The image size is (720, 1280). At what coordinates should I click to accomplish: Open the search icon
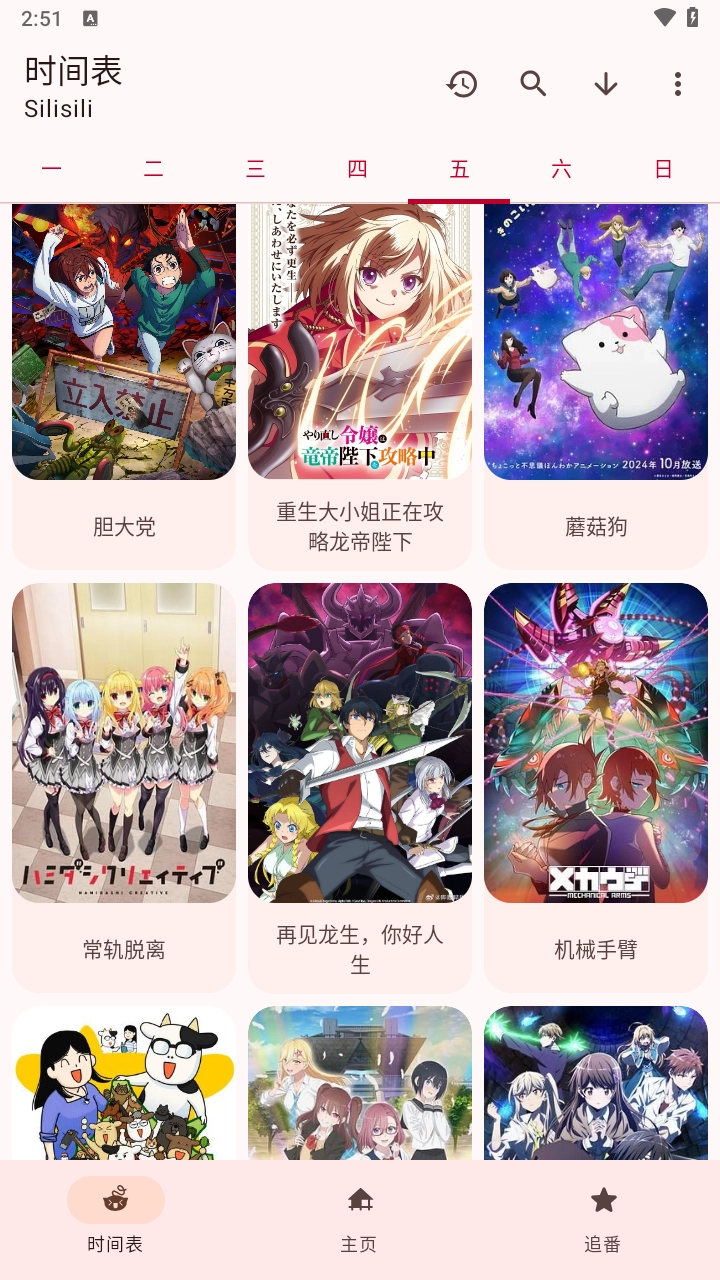coord(533,84)
